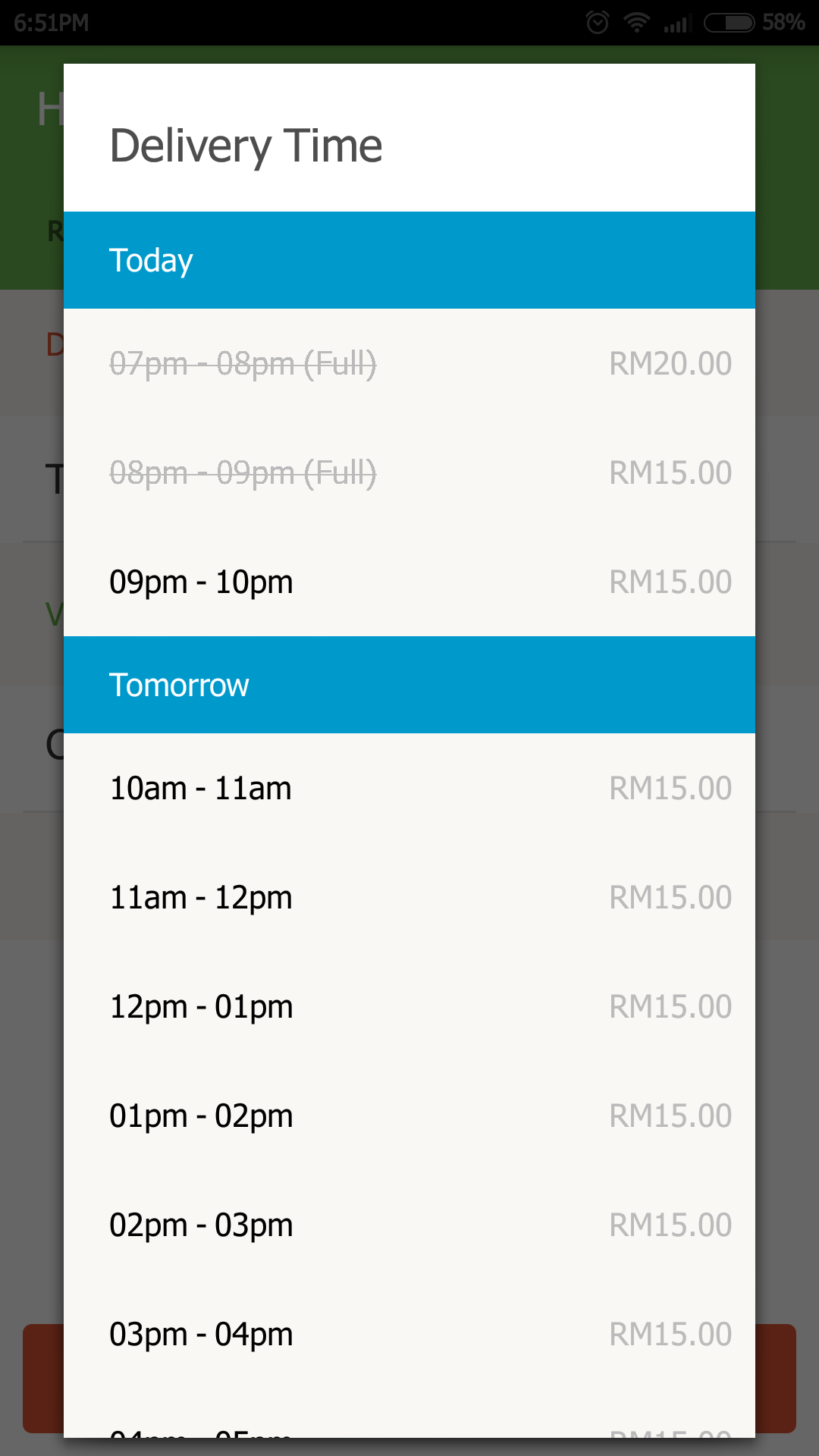Image resolution: width=819 pixels, height=1456 pixels.
Task: Choose the 01pm - 02pm delivery slot
Action: pyautogui.click(x=409, y=1116)
